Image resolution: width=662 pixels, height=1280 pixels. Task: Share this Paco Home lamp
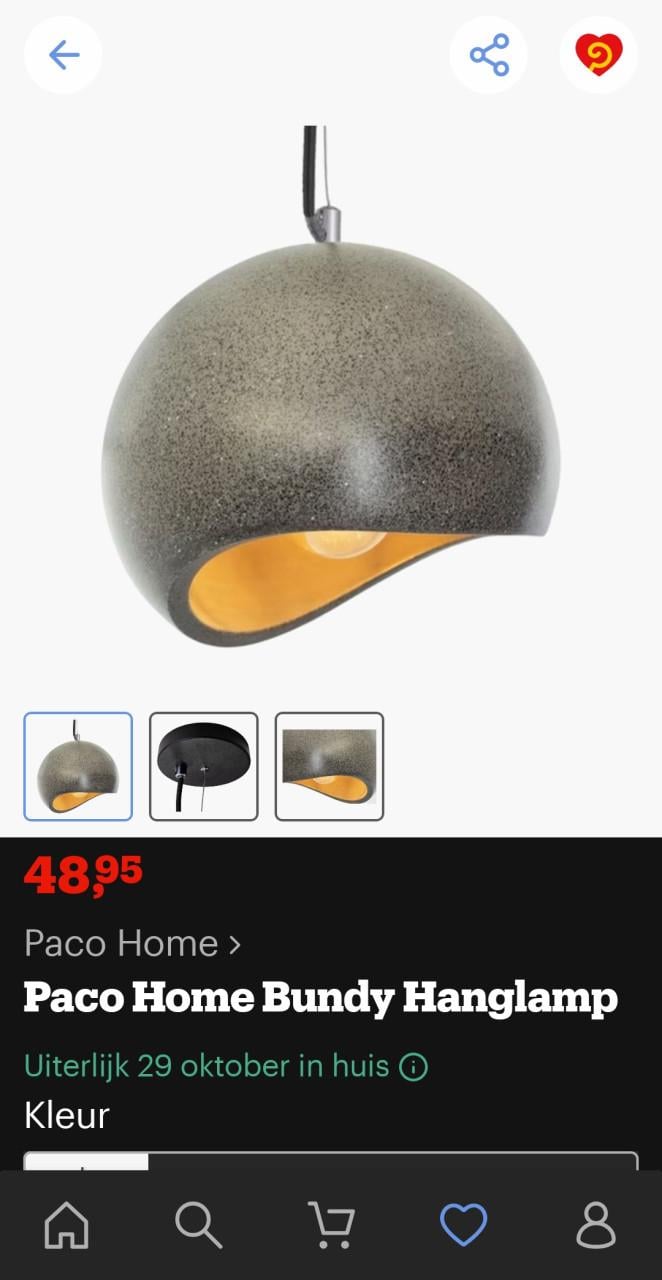(x=489, y=55)
